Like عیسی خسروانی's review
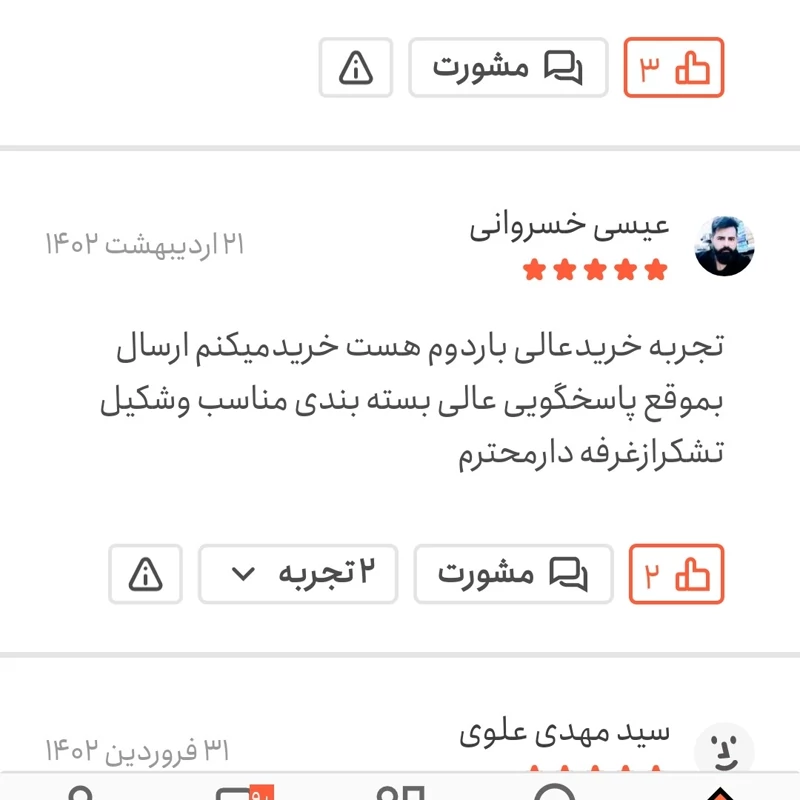This screenshot has width=800, height=800. point(676,574)
